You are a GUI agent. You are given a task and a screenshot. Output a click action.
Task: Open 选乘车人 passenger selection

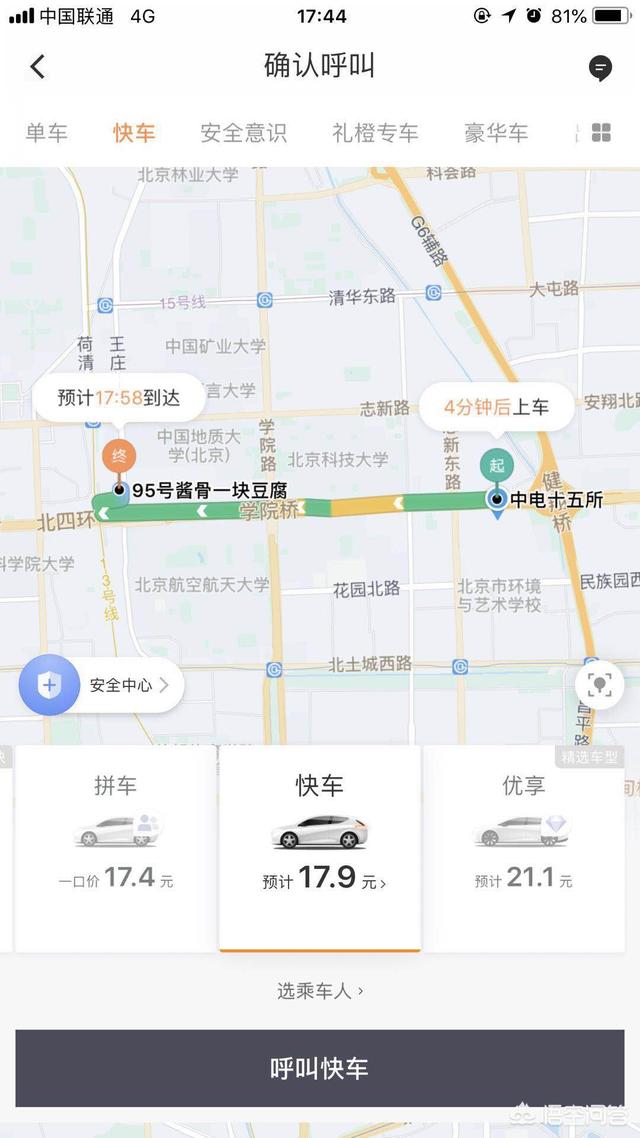point(320,991)
